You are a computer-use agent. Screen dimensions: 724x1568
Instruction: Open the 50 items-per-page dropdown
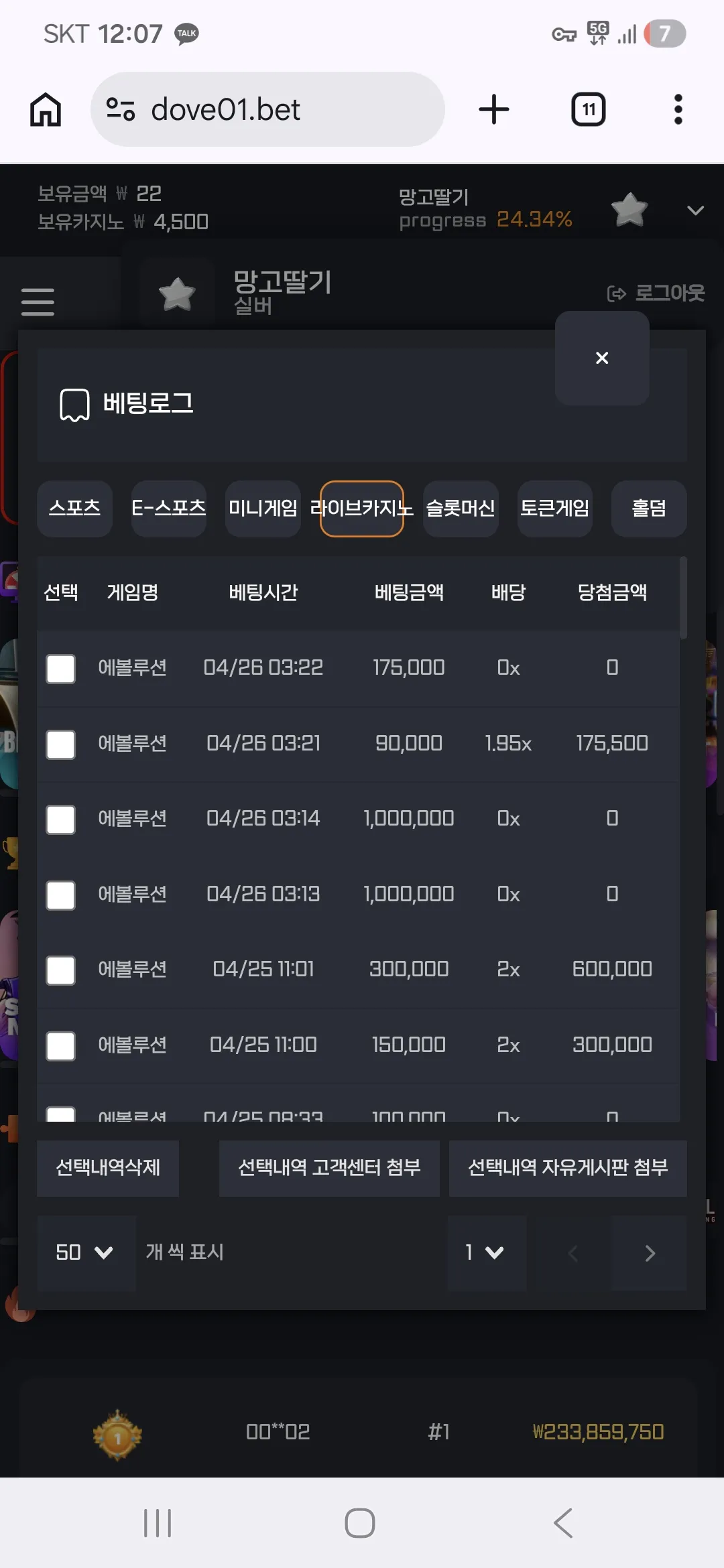click(x=86, y=1252)
